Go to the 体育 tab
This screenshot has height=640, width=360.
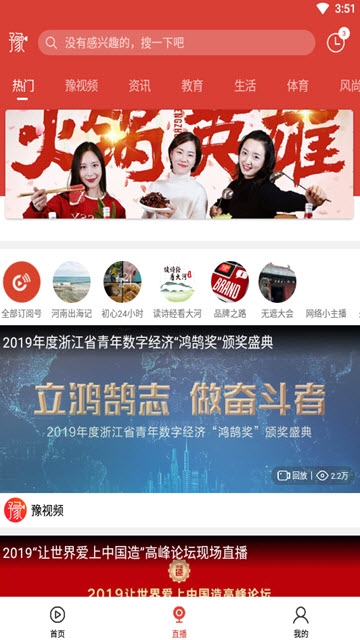(x=298, y=86)
